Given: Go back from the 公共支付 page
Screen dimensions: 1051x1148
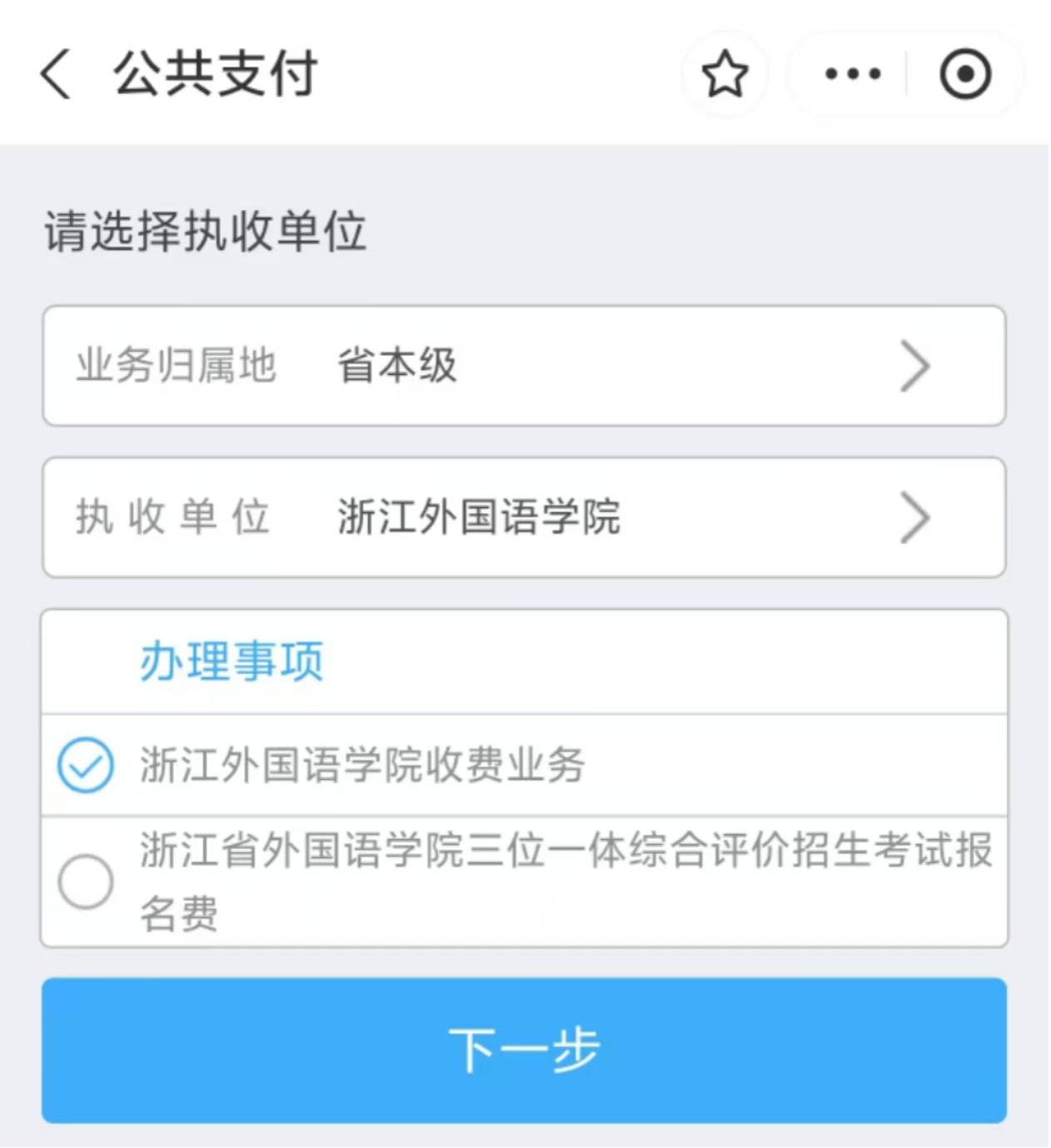Looking at the screenshot, I should (56, 74).
